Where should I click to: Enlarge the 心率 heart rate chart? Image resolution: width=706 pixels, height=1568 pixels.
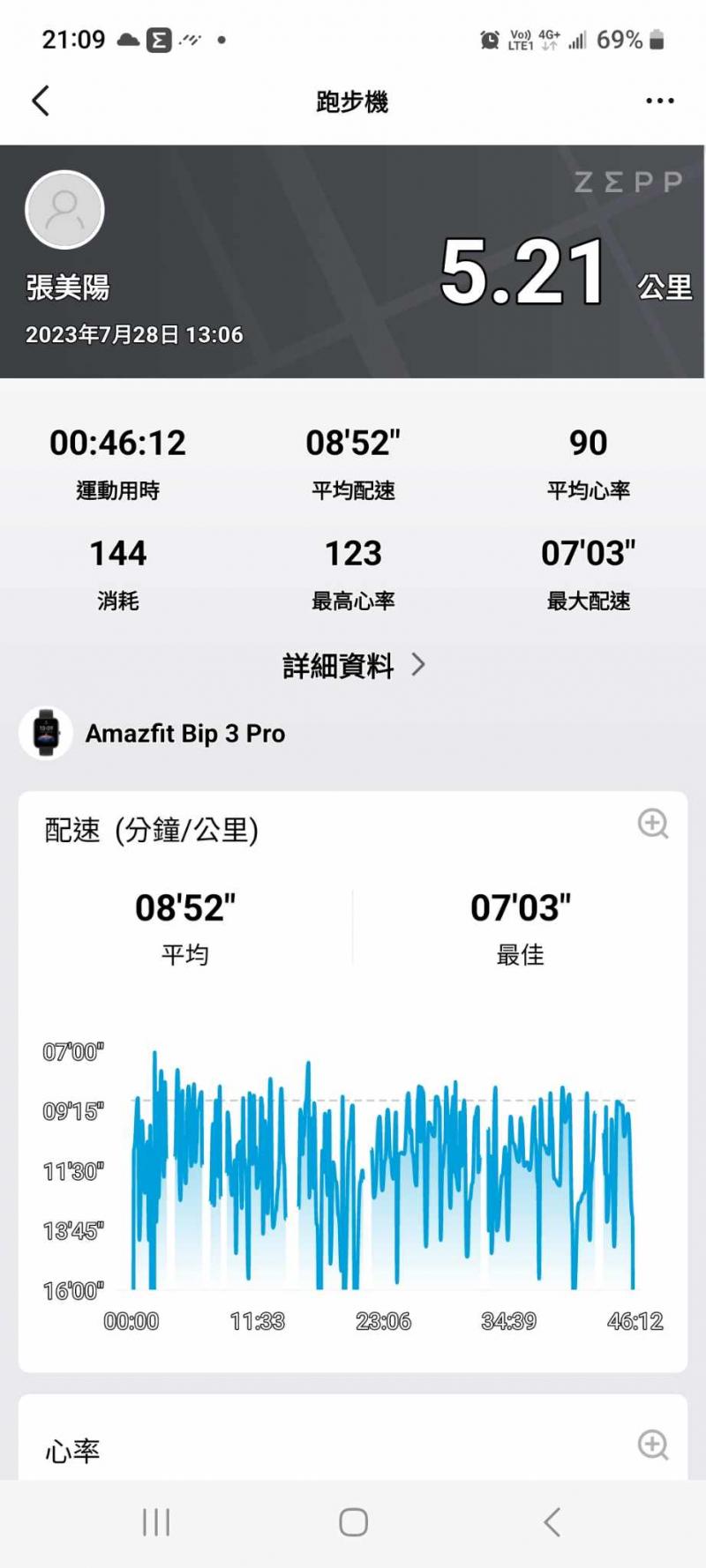pos(653,1445)
